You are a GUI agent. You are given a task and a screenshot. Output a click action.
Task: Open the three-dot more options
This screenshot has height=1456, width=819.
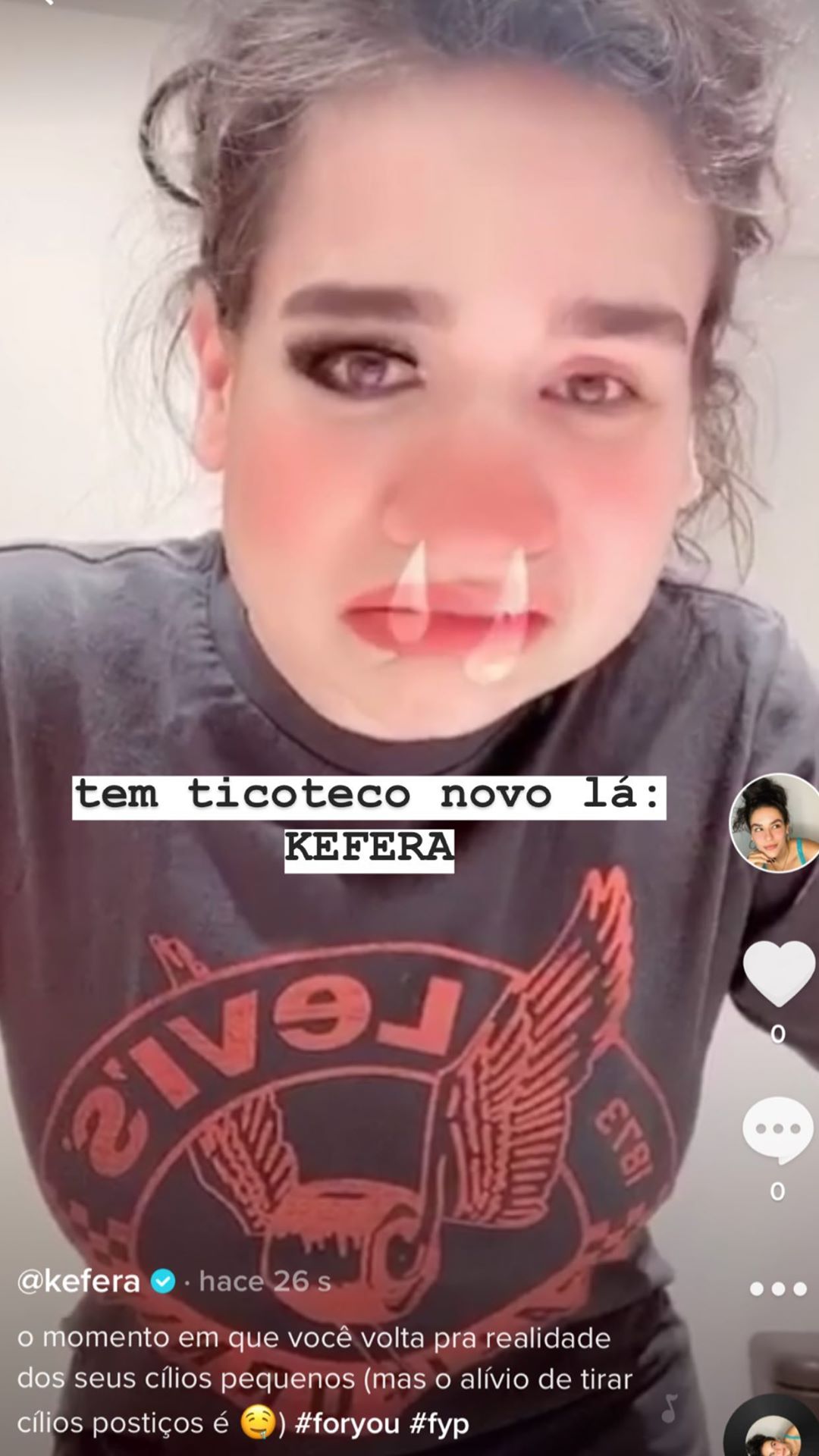[778, 1288]
